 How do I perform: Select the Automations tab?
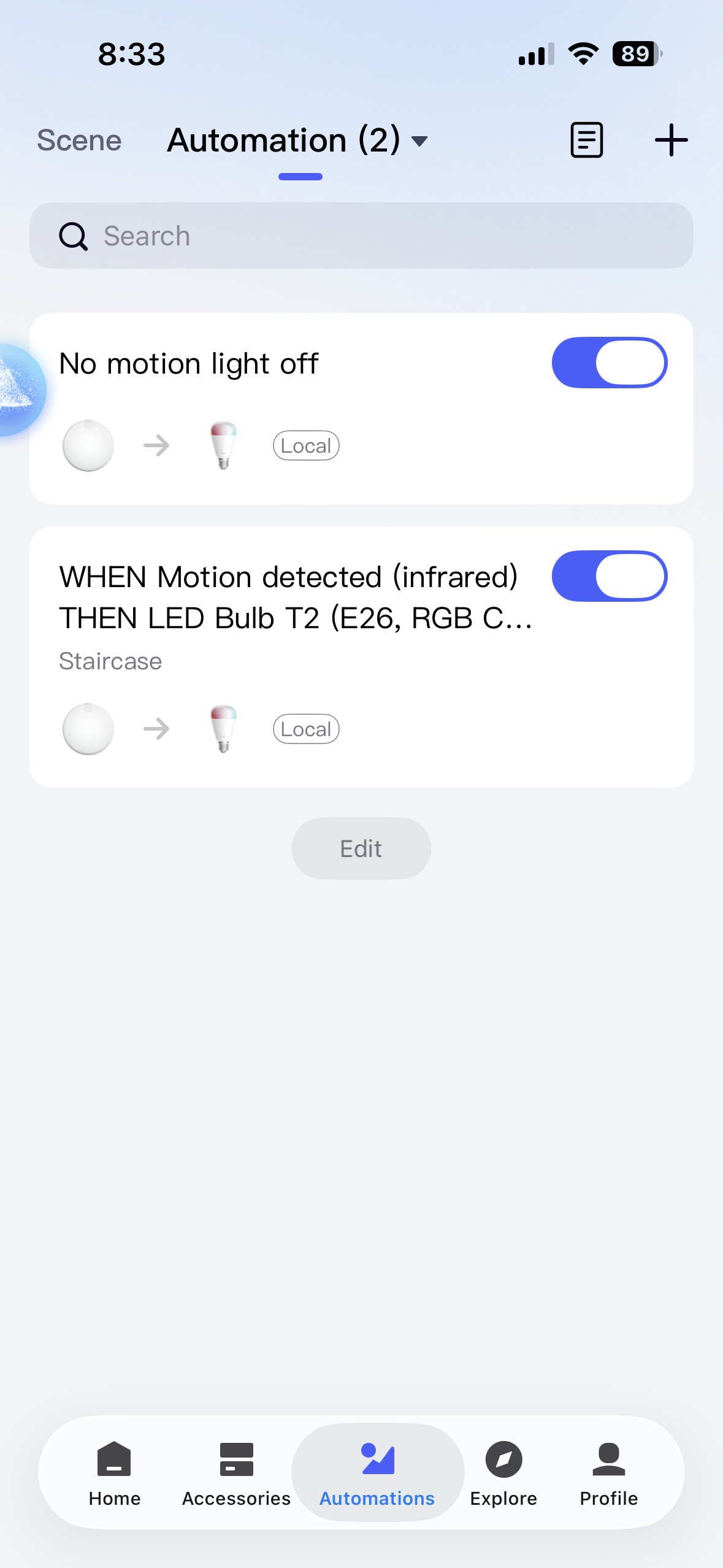(x=377, y=1472)
